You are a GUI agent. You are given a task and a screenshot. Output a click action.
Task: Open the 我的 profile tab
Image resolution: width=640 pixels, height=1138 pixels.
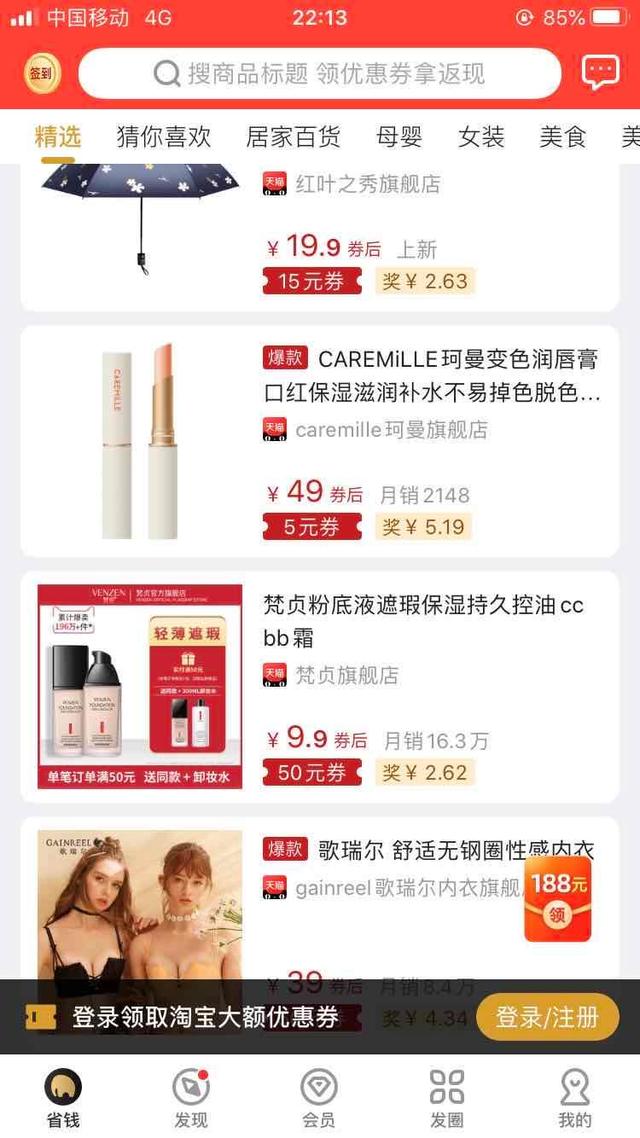575,1097
